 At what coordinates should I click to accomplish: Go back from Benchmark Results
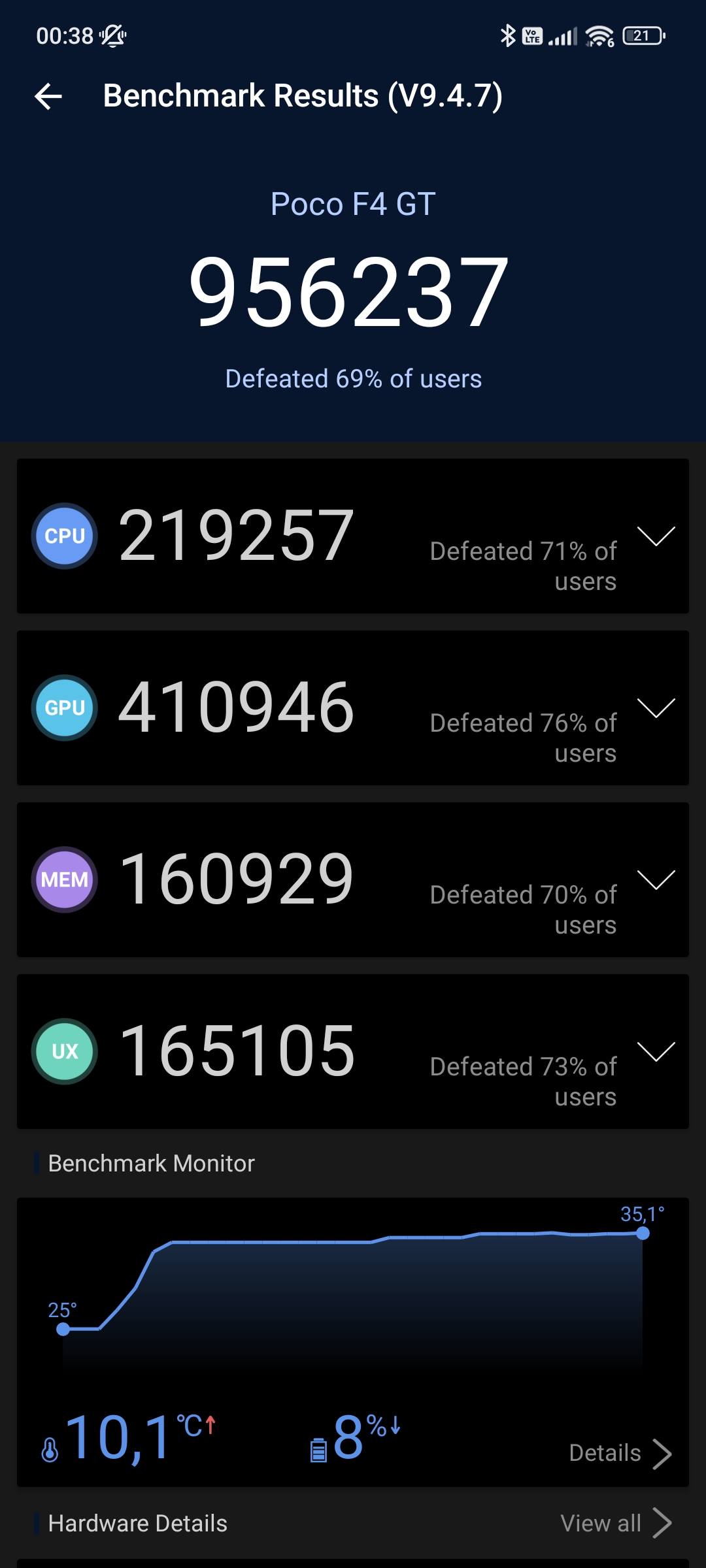[x=48, y=97]
